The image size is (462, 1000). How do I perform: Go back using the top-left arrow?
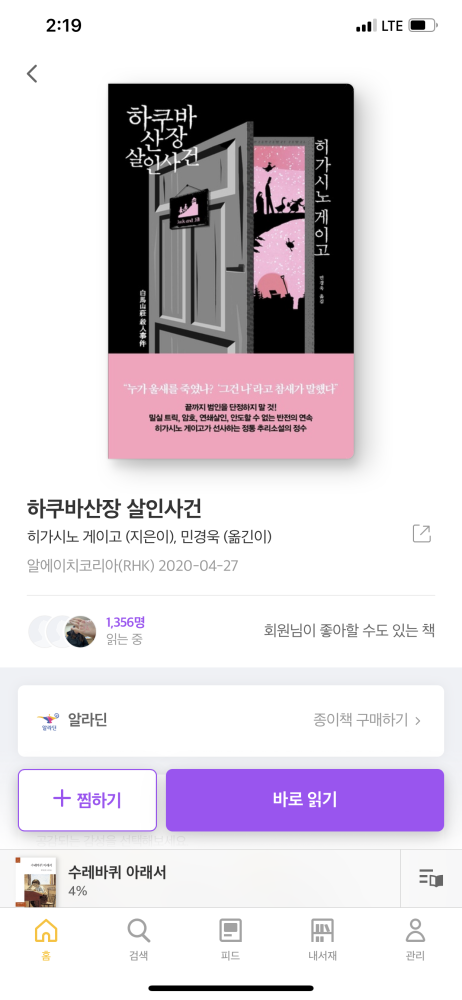(x=32, y=74)
